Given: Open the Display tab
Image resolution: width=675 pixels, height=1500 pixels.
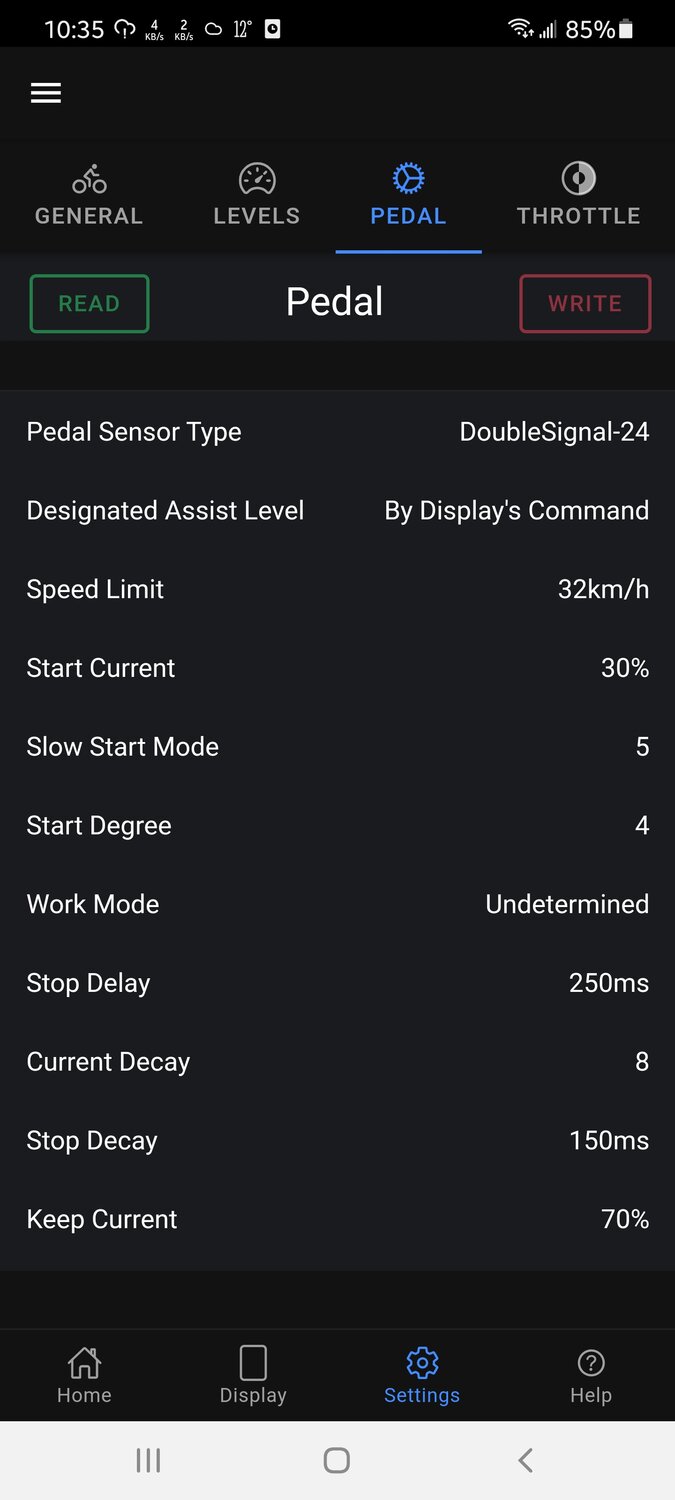Looking at the screenshot, I should click(253, 1375).
